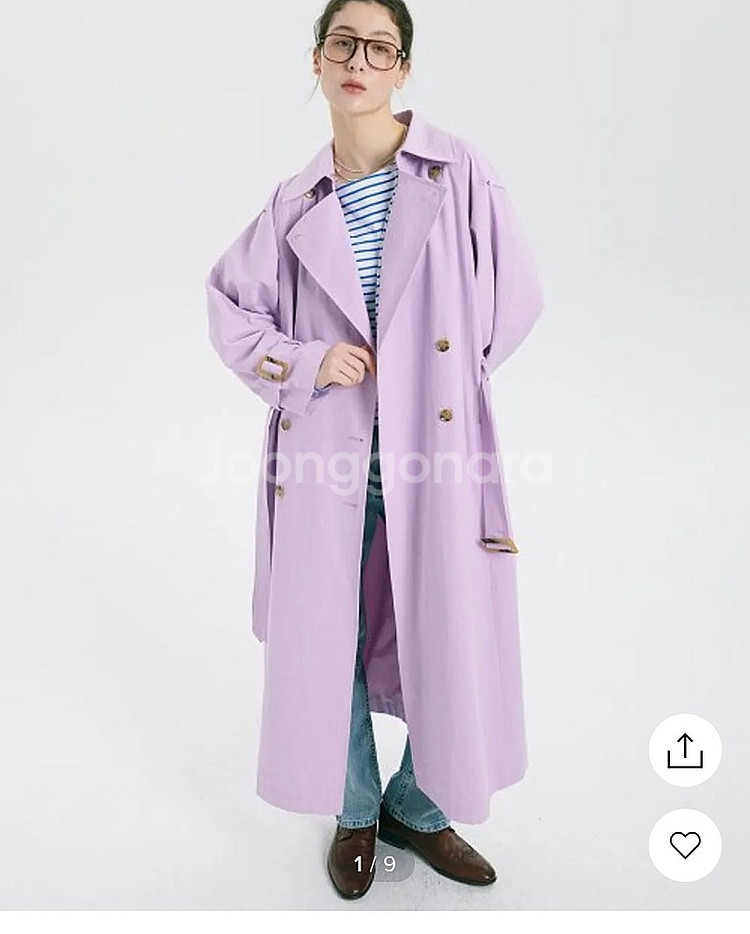
Task: Add the listing to favorites with heart
Action: point(685,845)
